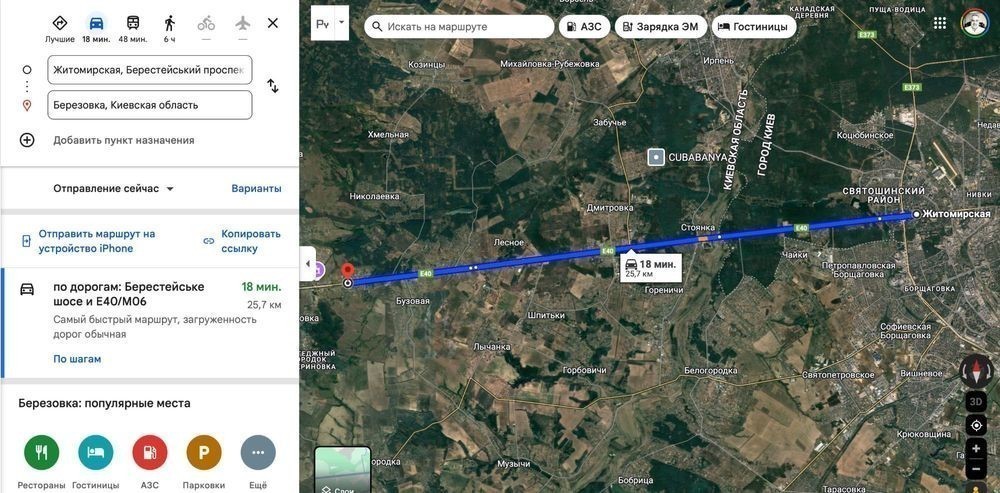Copy the route link
1000x493 pixels.
241,241
